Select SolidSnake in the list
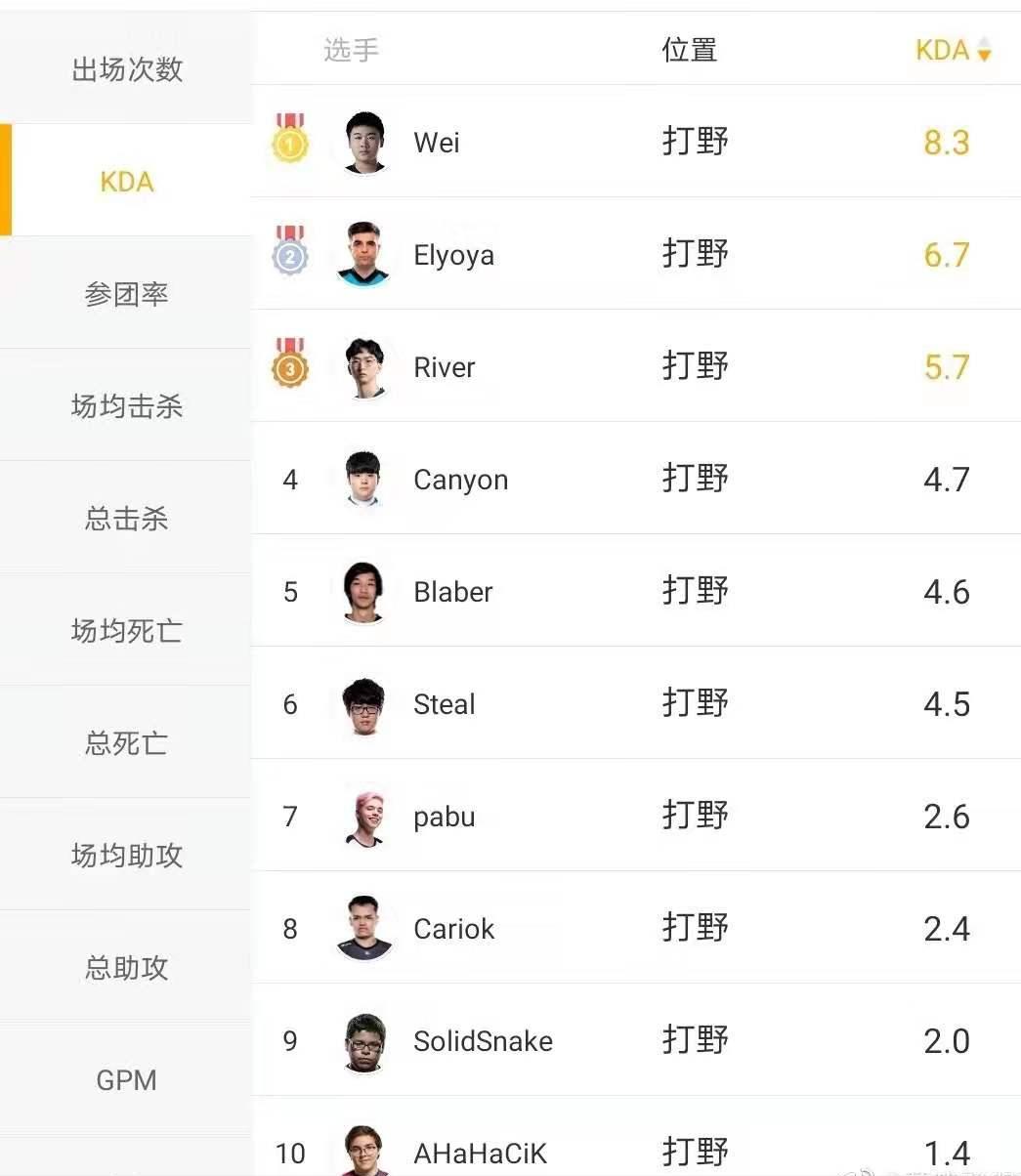 pos(482,1041)
